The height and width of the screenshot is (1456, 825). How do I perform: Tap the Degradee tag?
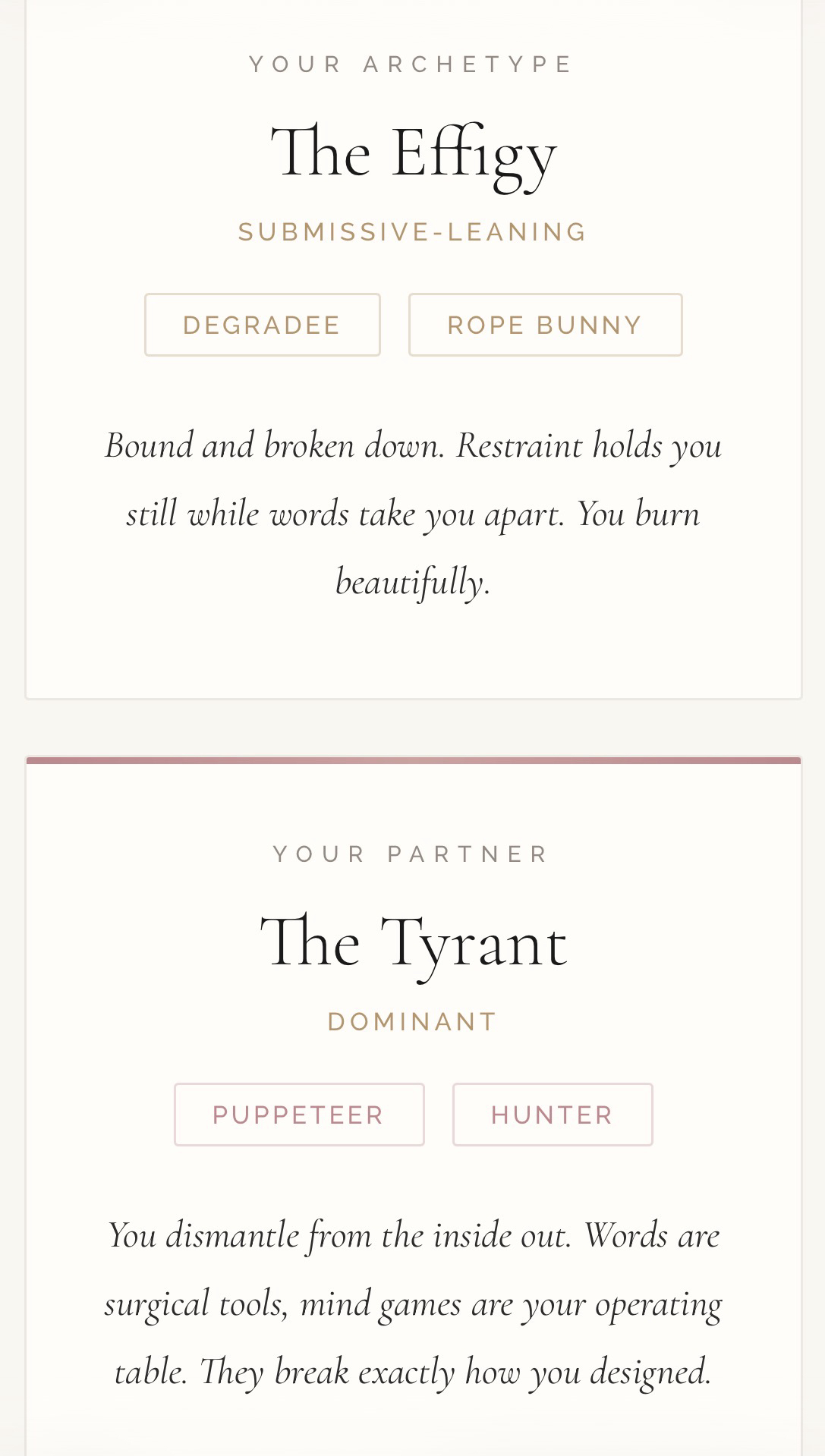(x=262, y=325)
